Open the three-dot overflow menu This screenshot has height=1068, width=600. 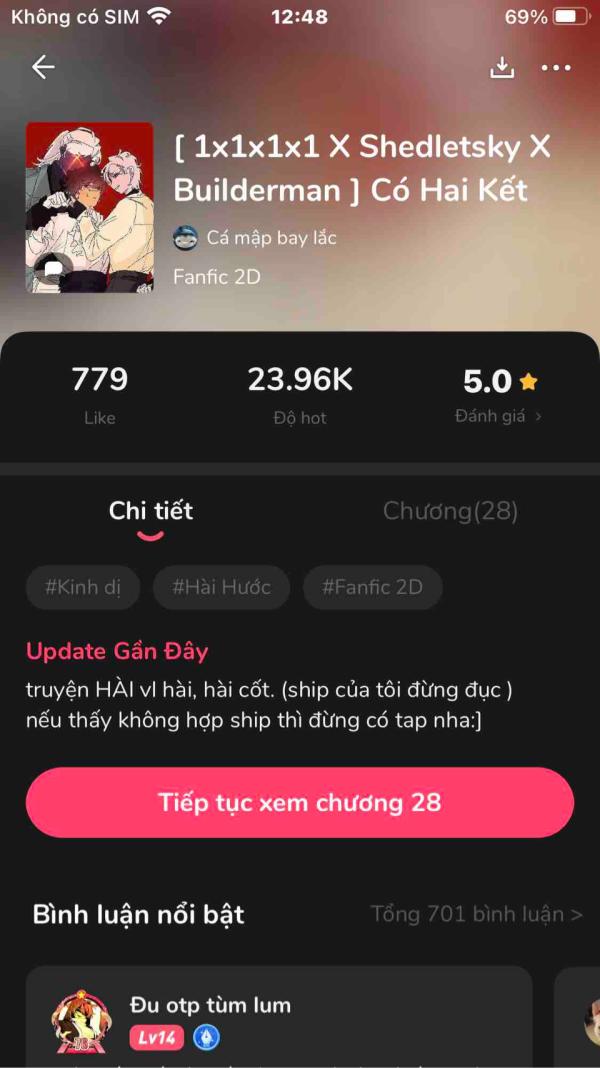pos(555,67)
